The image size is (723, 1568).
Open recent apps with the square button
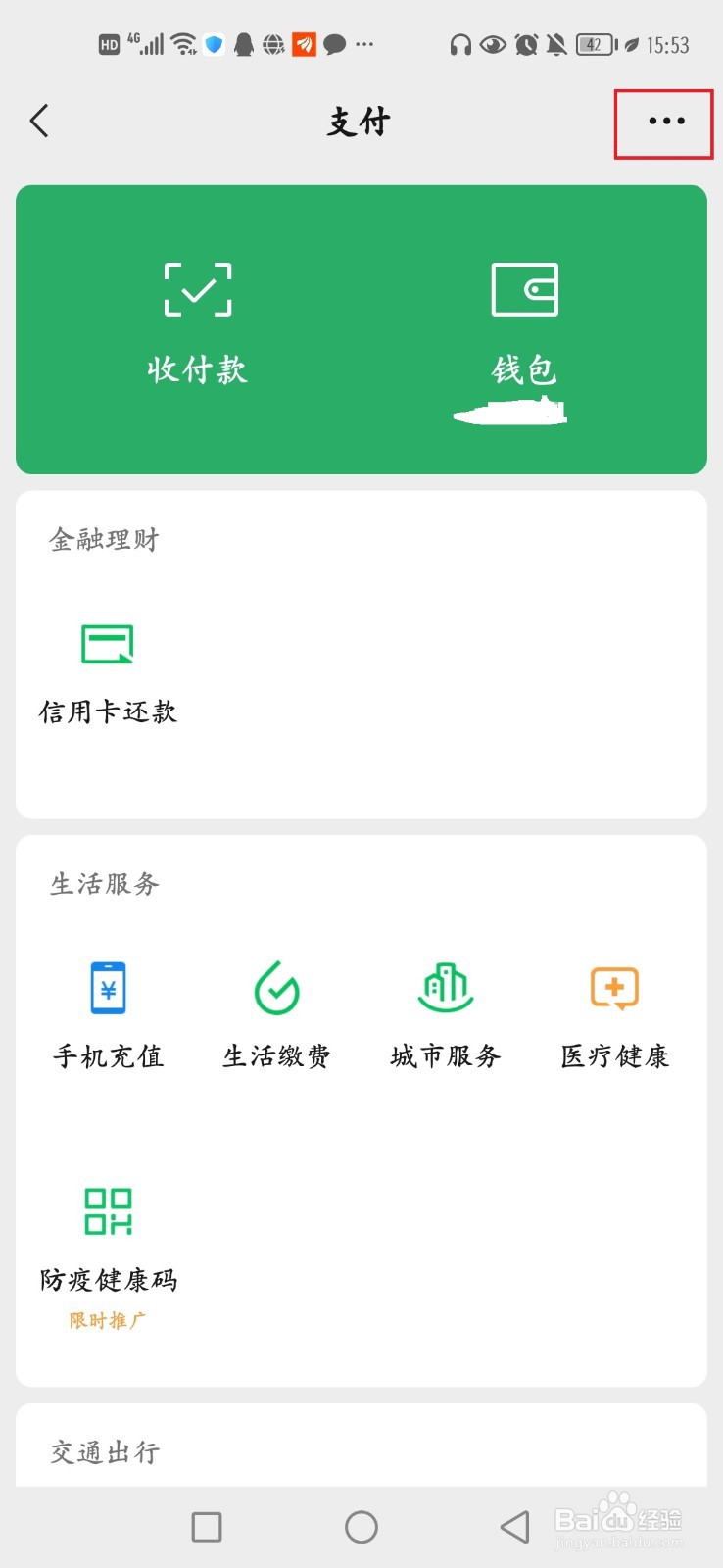(207, 1527)
